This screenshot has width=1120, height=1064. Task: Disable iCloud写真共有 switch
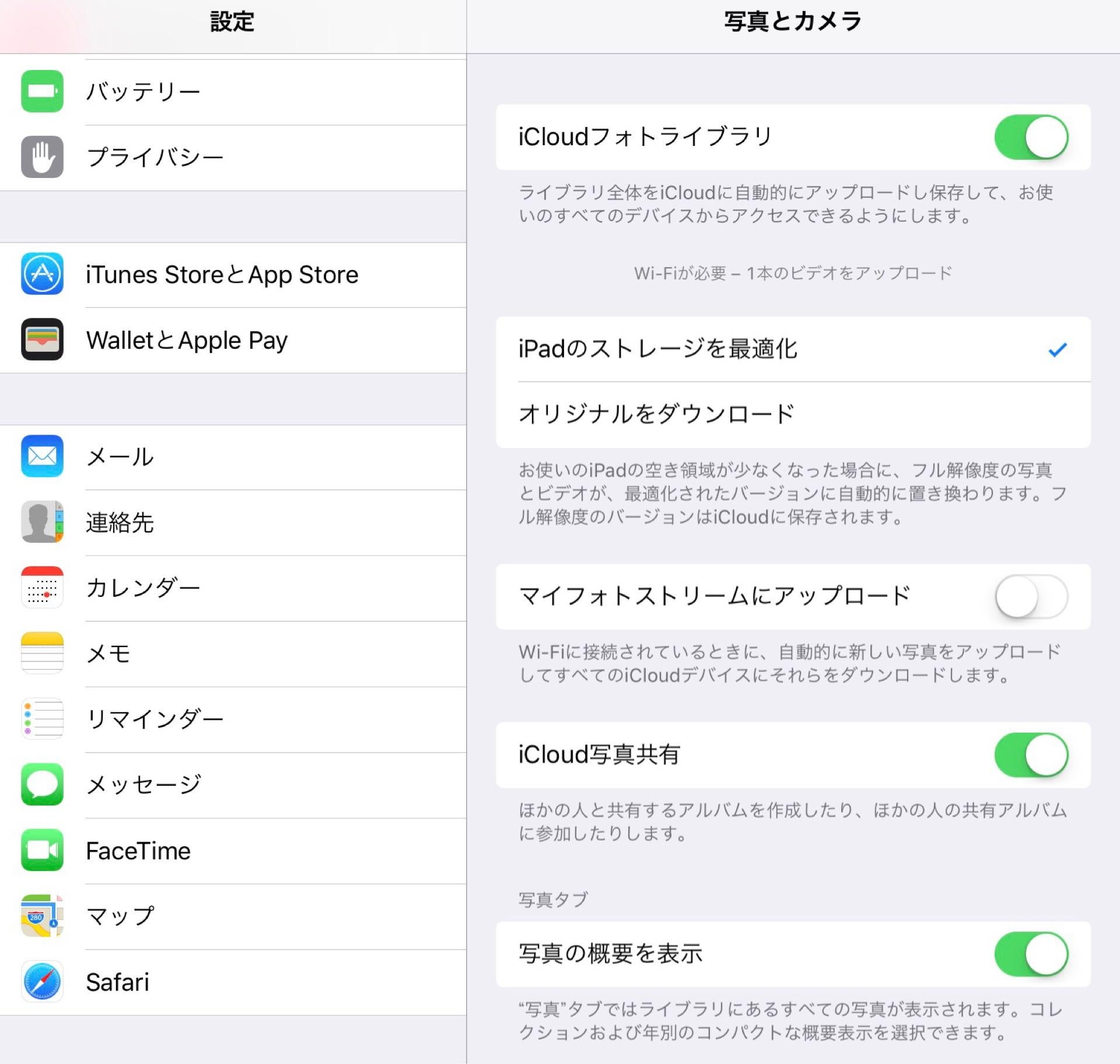pyautogui.click(x=1031, y=755)
